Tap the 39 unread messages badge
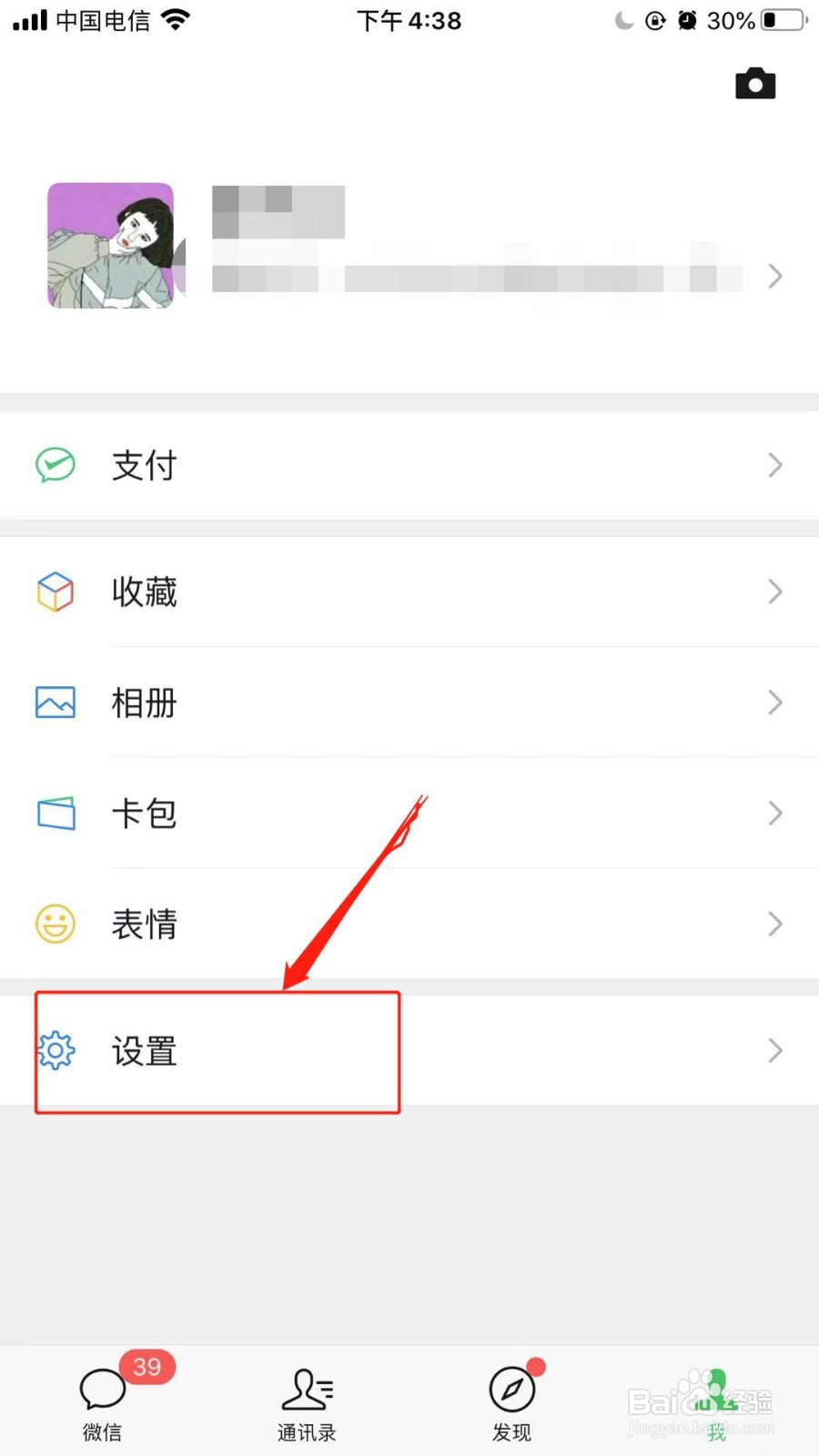This screenshot has height=1456, width=819. click(x=147, y=1366)
